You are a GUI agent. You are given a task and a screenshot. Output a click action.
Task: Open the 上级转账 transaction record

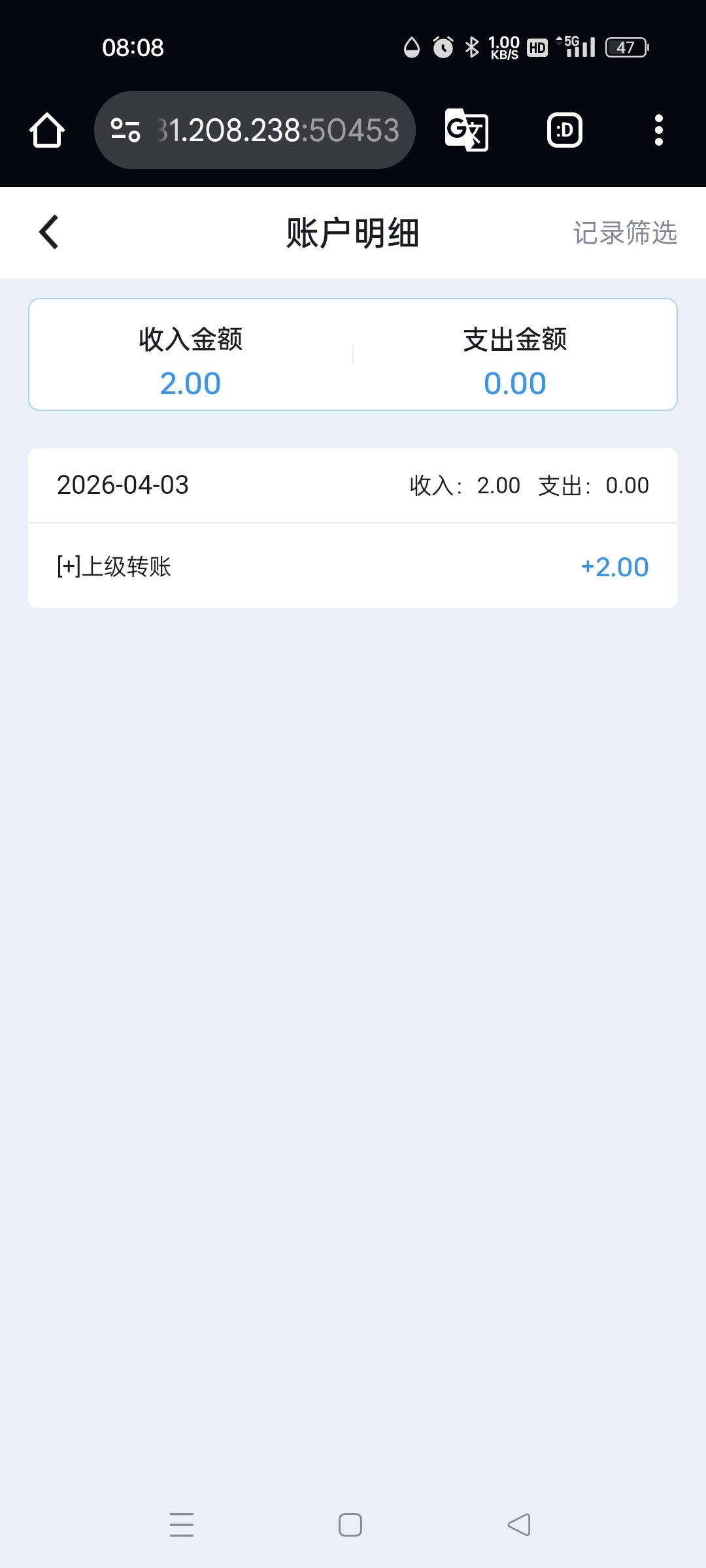(x=352, y=566)
